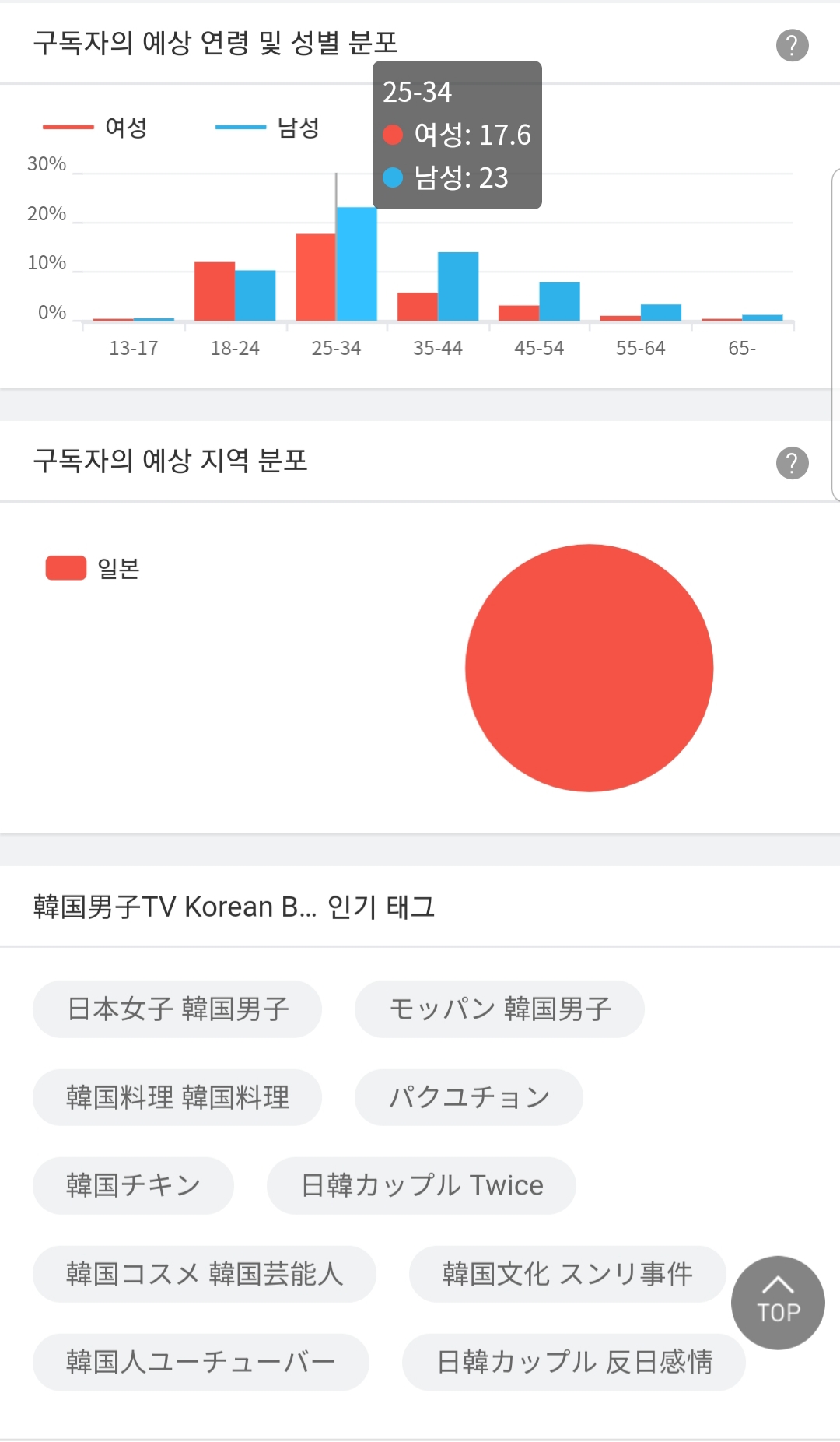
Task: Toggle the 여성 legend series
Action: [95, 127]
